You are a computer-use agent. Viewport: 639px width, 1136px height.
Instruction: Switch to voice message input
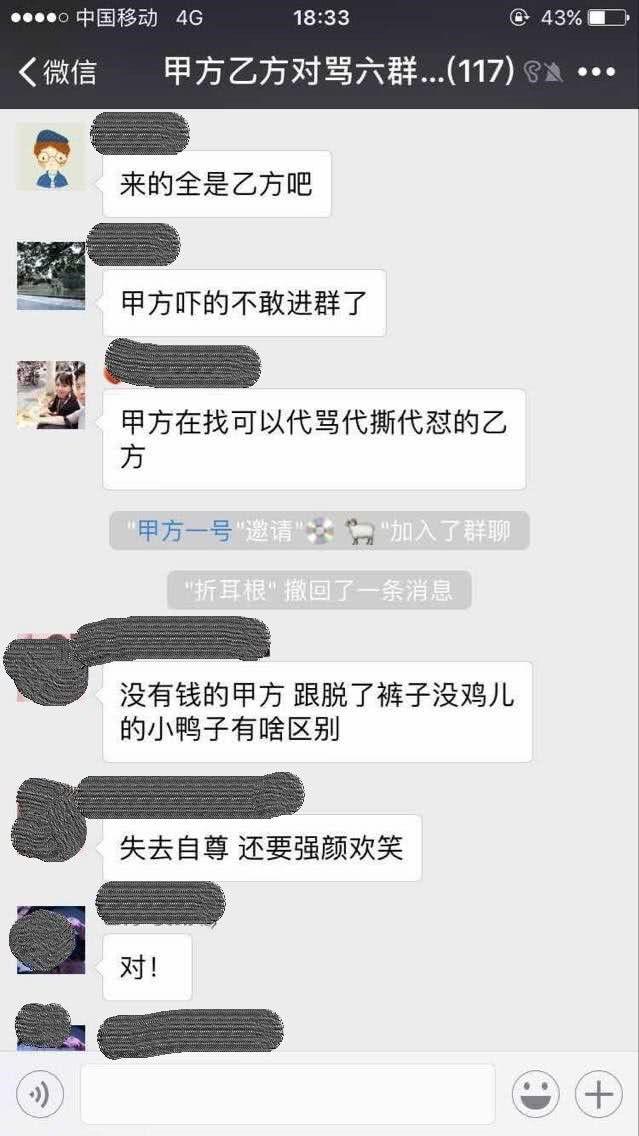coord(40,1096)
